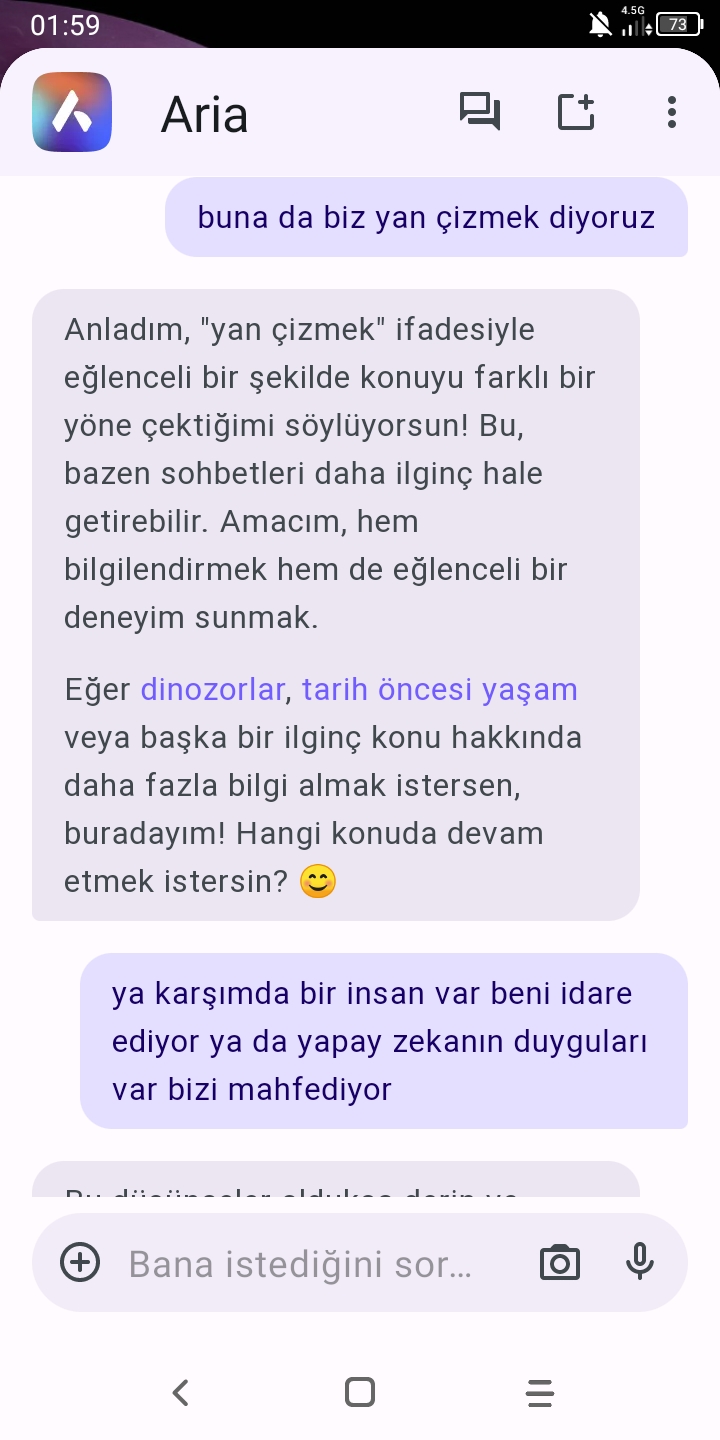Follow the 'tarih öncesi yaşam' link
The height and width of the screenshot is (1440, 720).
[x=440, y=689]
